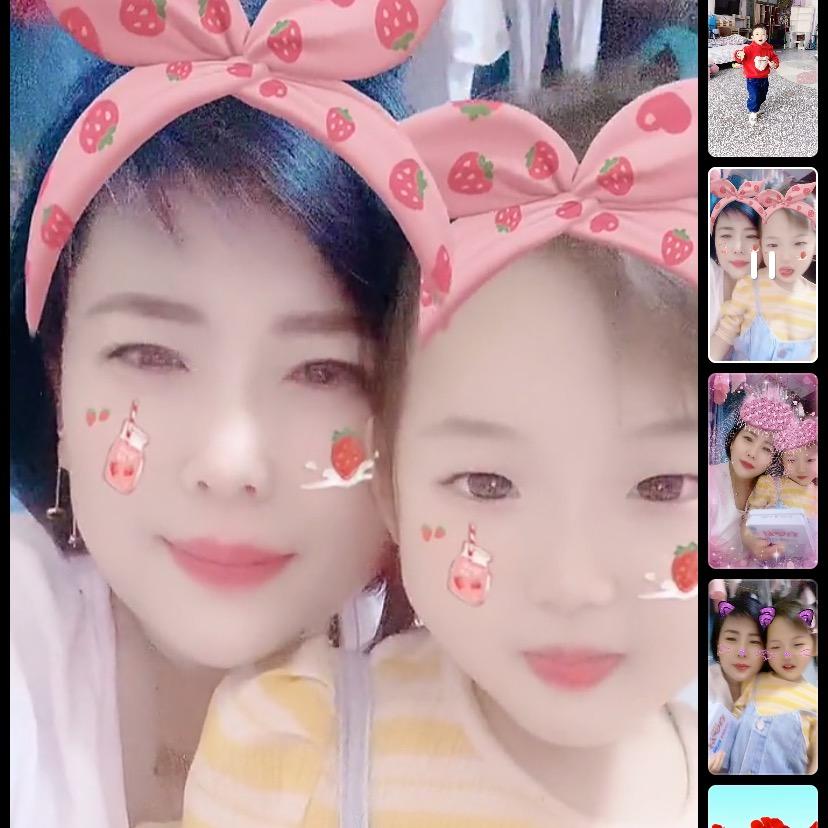Open the purple cat ears filter video
Screen dimensions: 828x828
pos(762,676)
